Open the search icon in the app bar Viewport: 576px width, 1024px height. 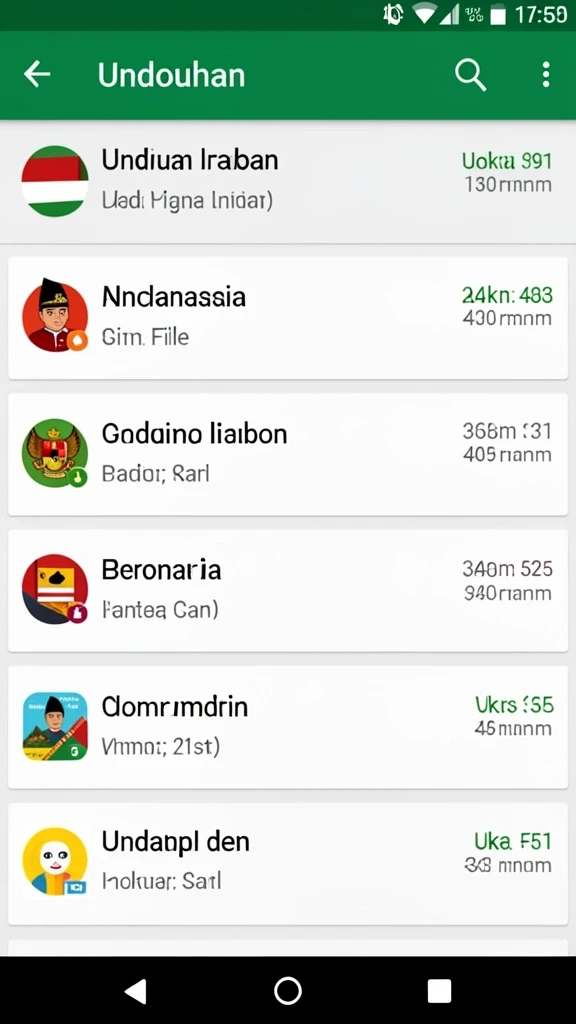click(x=470, y=75)
